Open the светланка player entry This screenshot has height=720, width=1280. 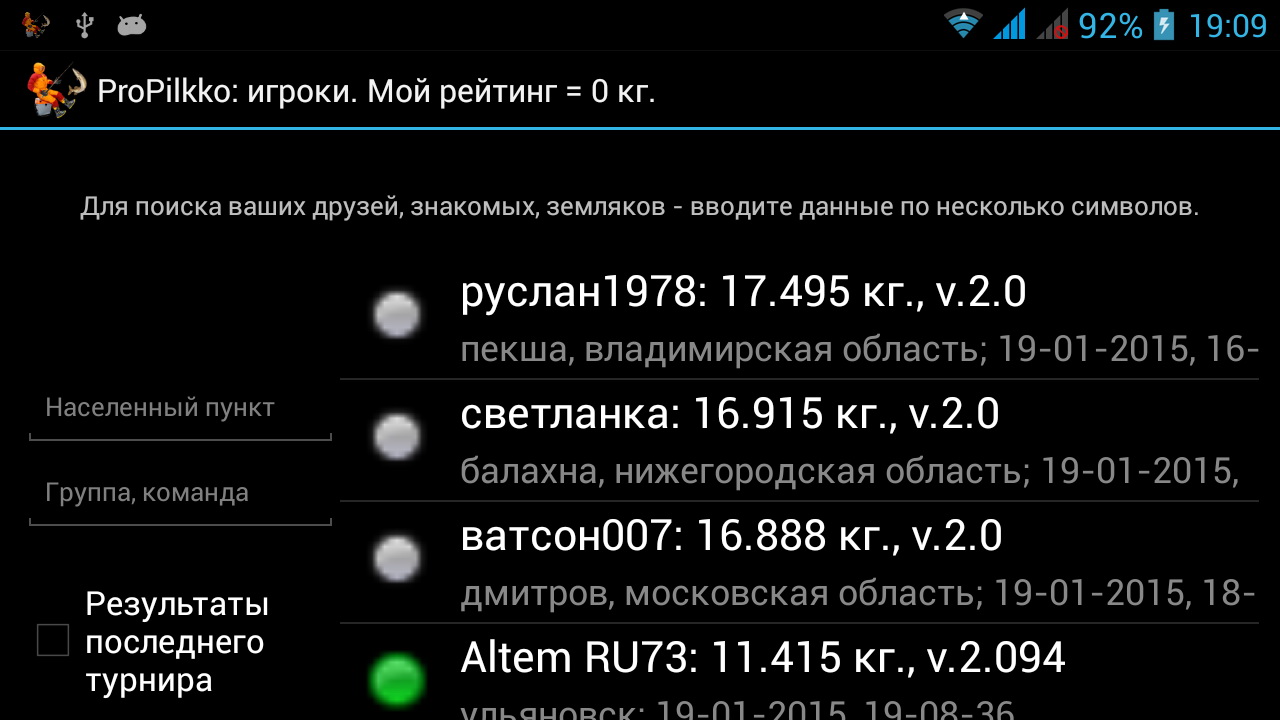click(x=800, y=440)
